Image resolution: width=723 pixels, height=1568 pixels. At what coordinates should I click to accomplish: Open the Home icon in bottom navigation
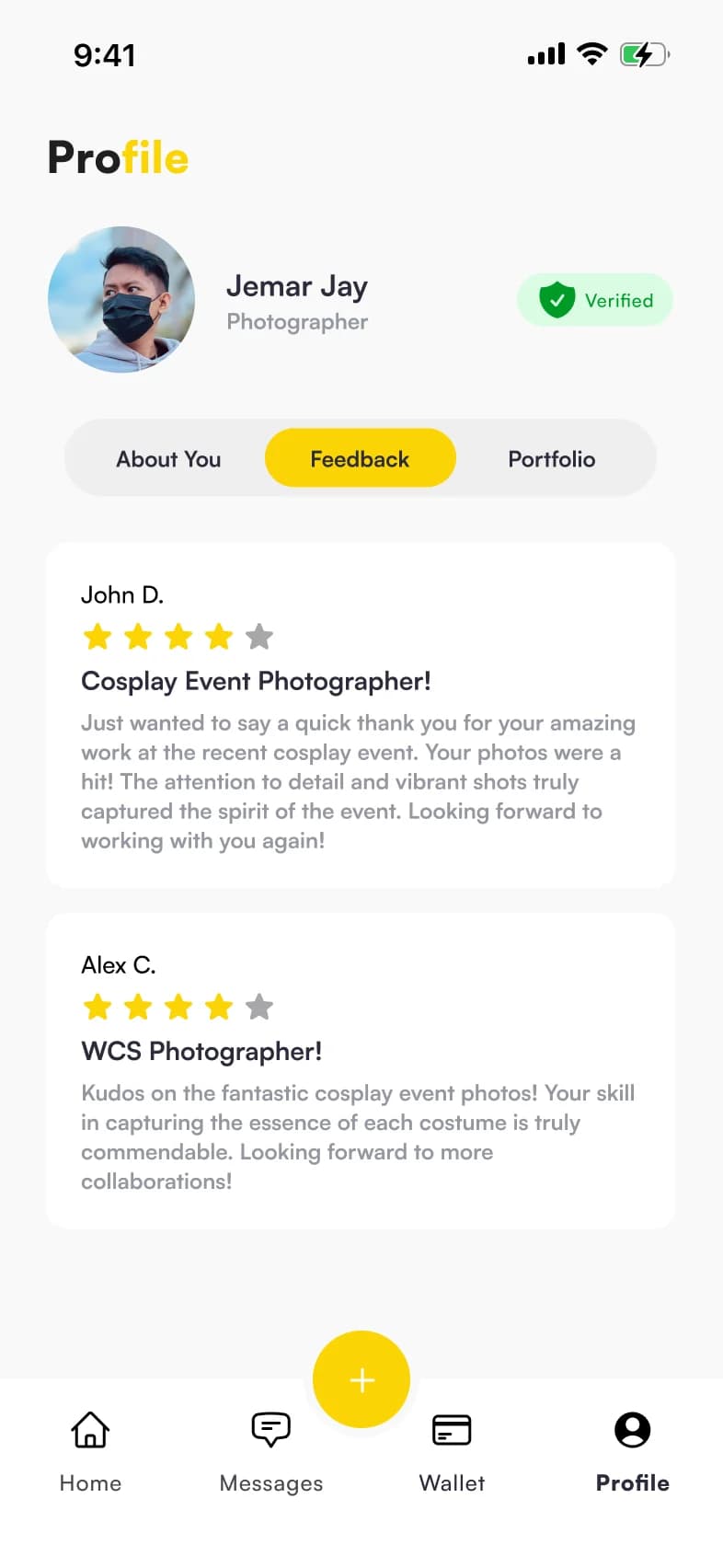coord(89,1431)
